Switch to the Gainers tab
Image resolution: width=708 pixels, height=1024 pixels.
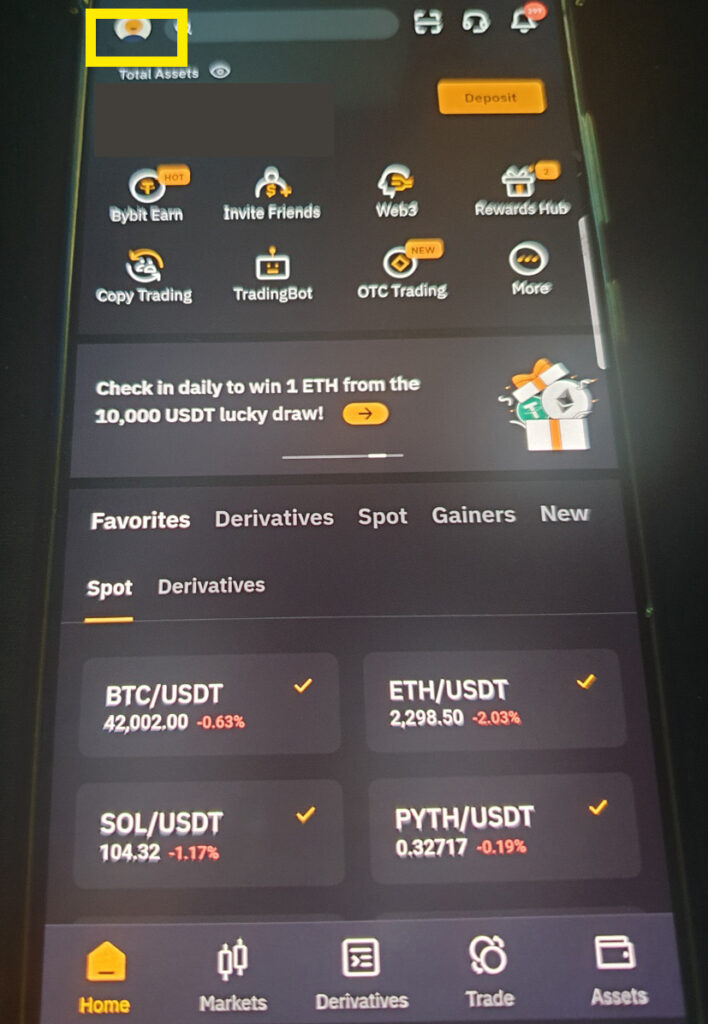click(x=473, y=515)
